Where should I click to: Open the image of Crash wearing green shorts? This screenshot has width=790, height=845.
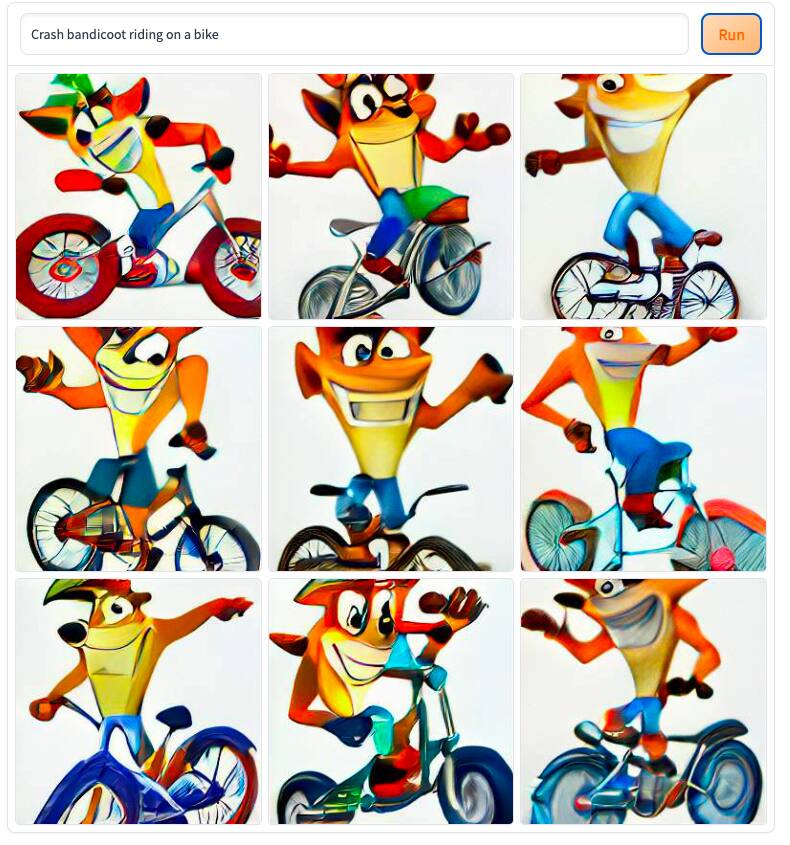pos(391,196)
